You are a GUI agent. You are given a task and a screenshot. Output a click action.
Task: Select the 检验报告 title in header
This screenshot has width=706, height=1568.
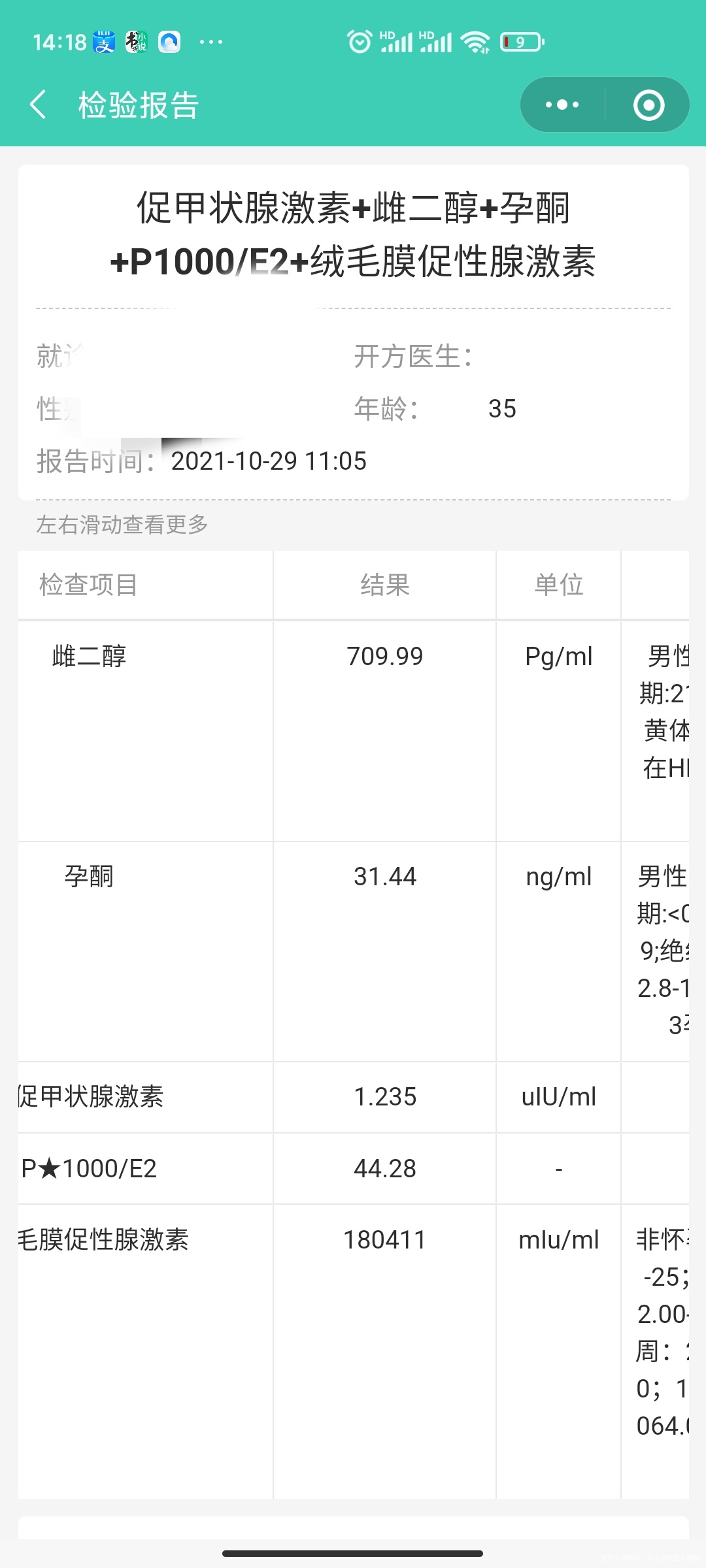click(x=138, y=105)
